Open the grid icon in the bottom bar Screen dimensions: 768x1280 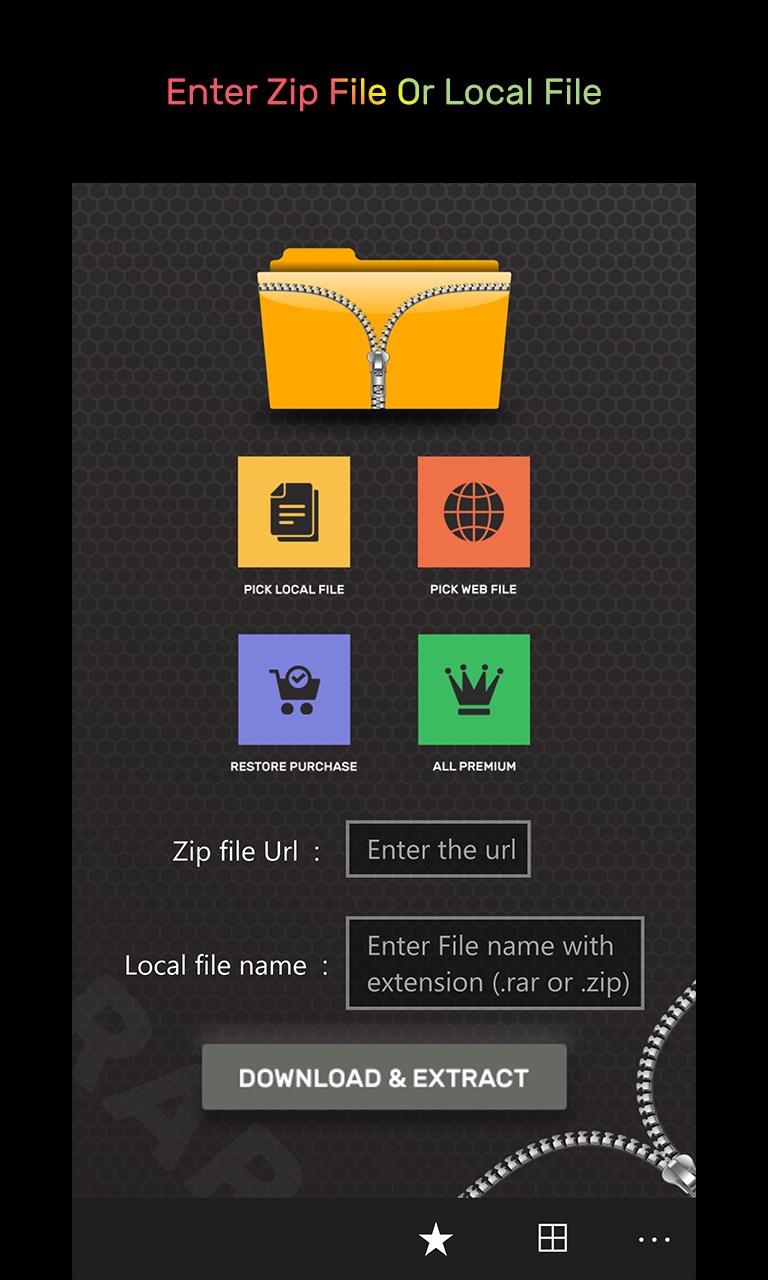coord(553,1238)
